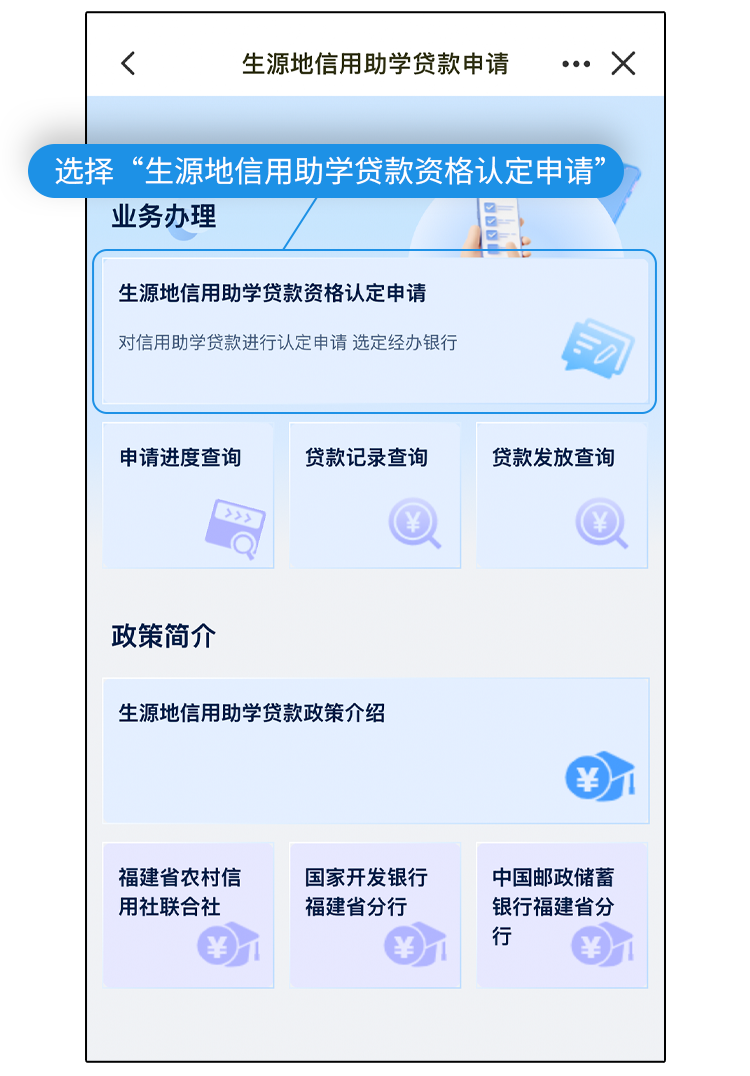The height and width of the screenshot is (1076, 750).
Task: Select 福建省农村信用社联合社 card
Action: coord(188,915)
